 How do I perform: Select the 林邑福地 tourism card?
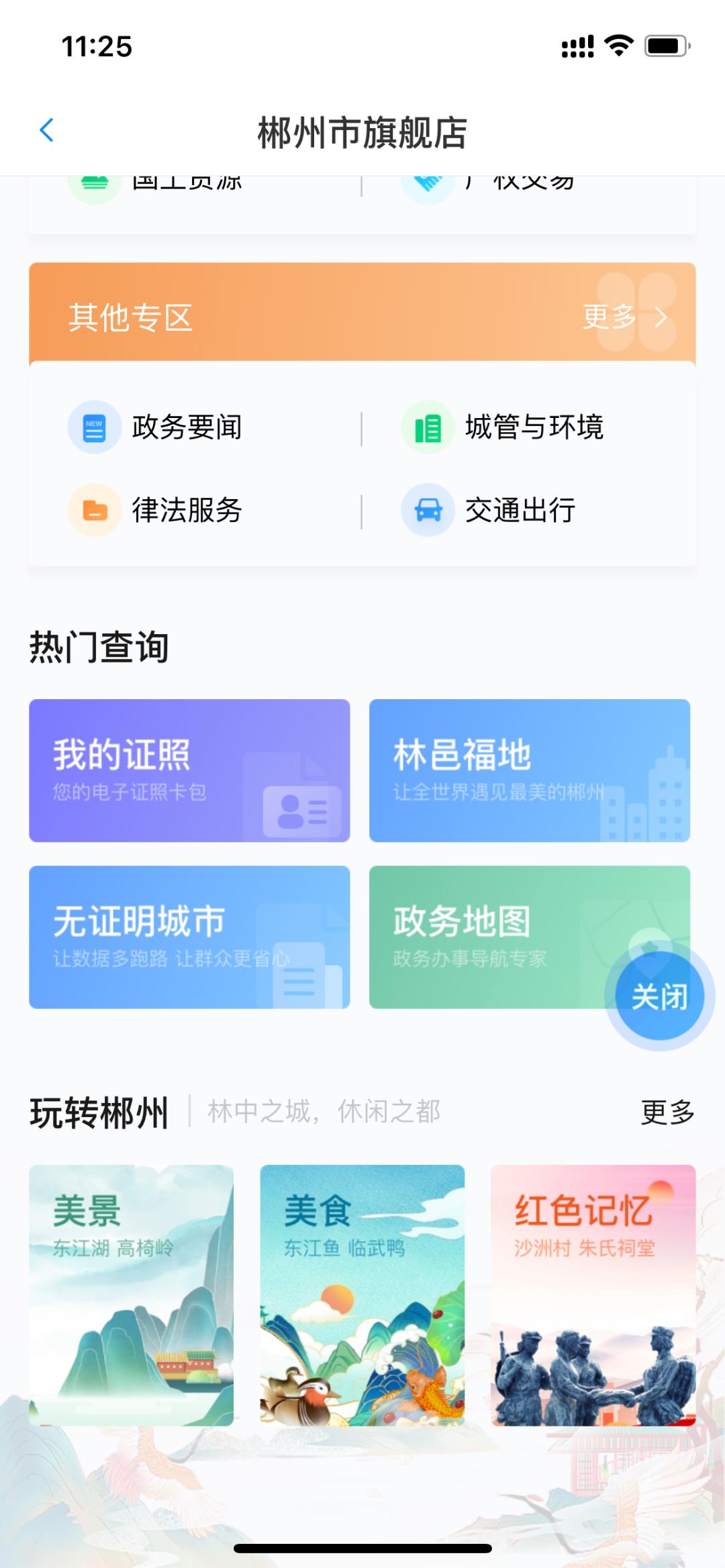coord(530,770)
